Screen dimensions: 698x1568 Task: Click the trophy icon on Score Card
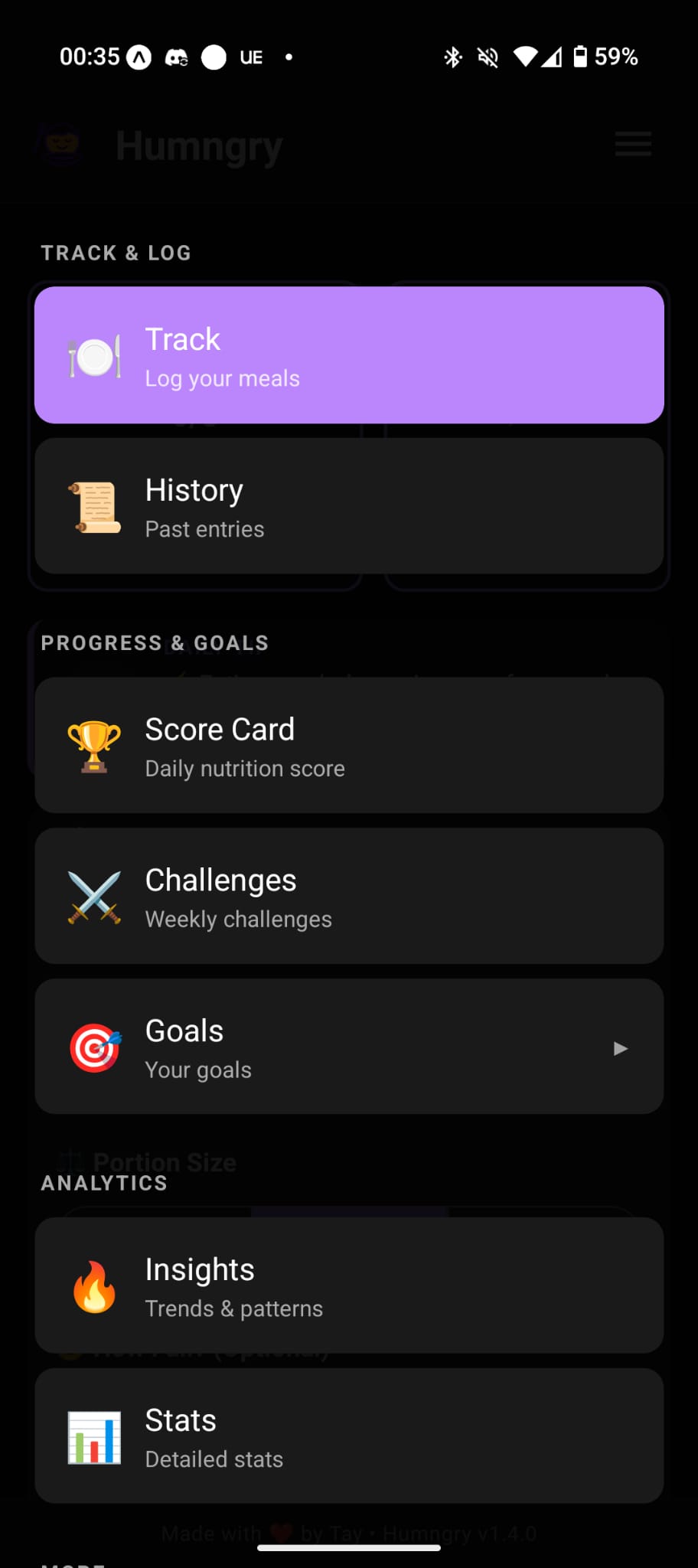coord(94,745)
